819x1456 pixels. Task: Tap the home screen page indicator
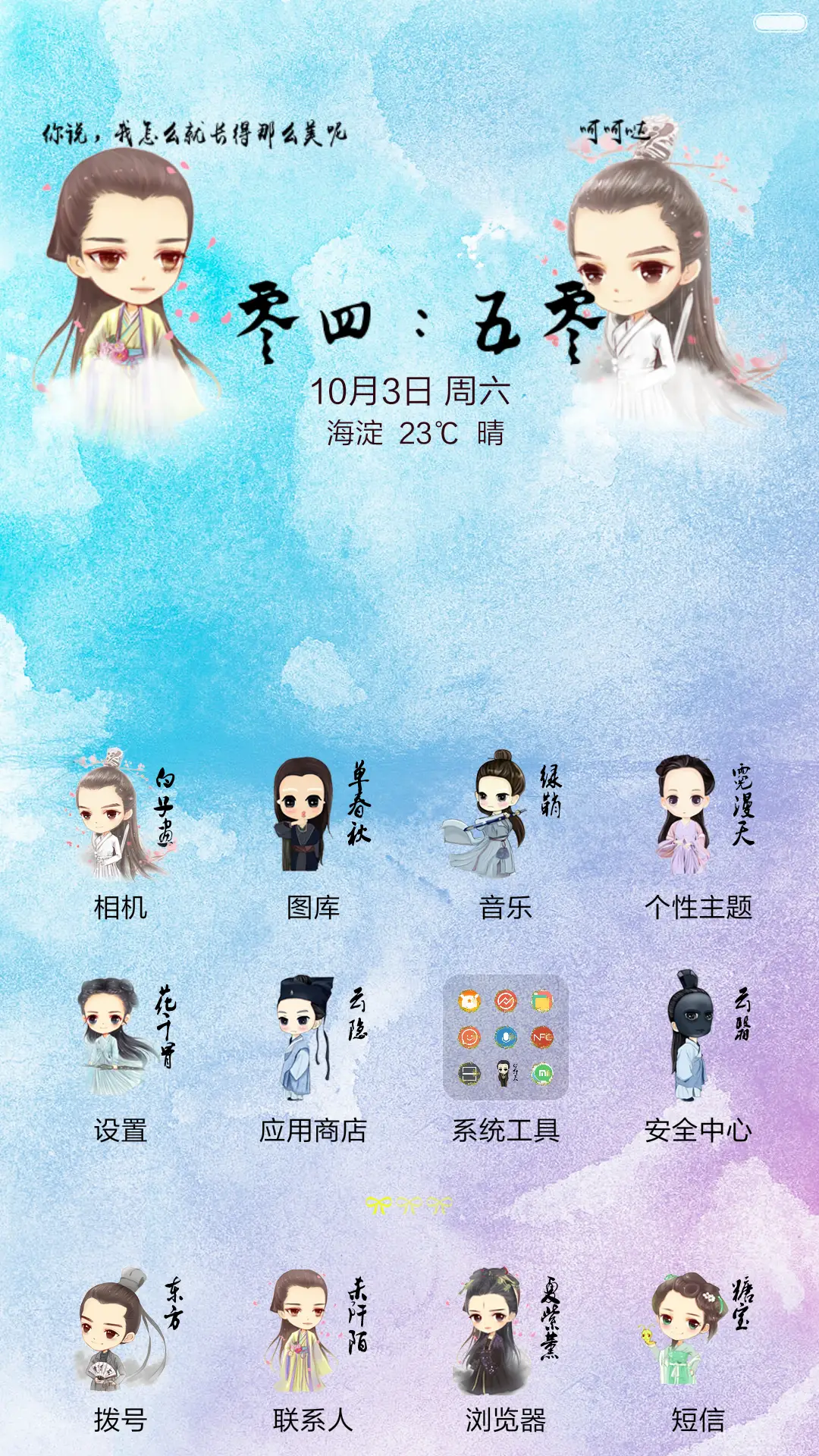(409, 1205)
